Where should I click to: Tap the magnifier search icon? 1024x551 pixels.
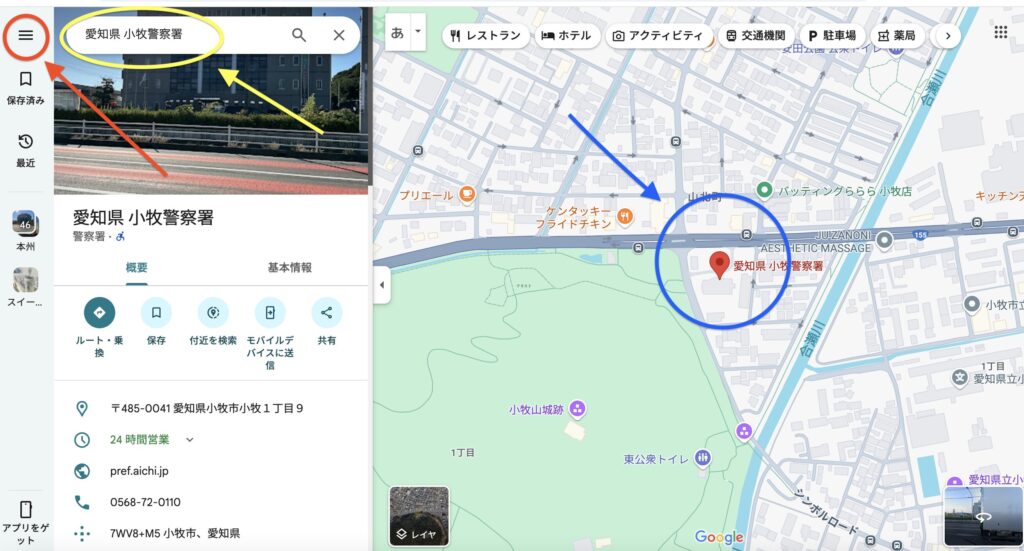(x=299, y=35)
